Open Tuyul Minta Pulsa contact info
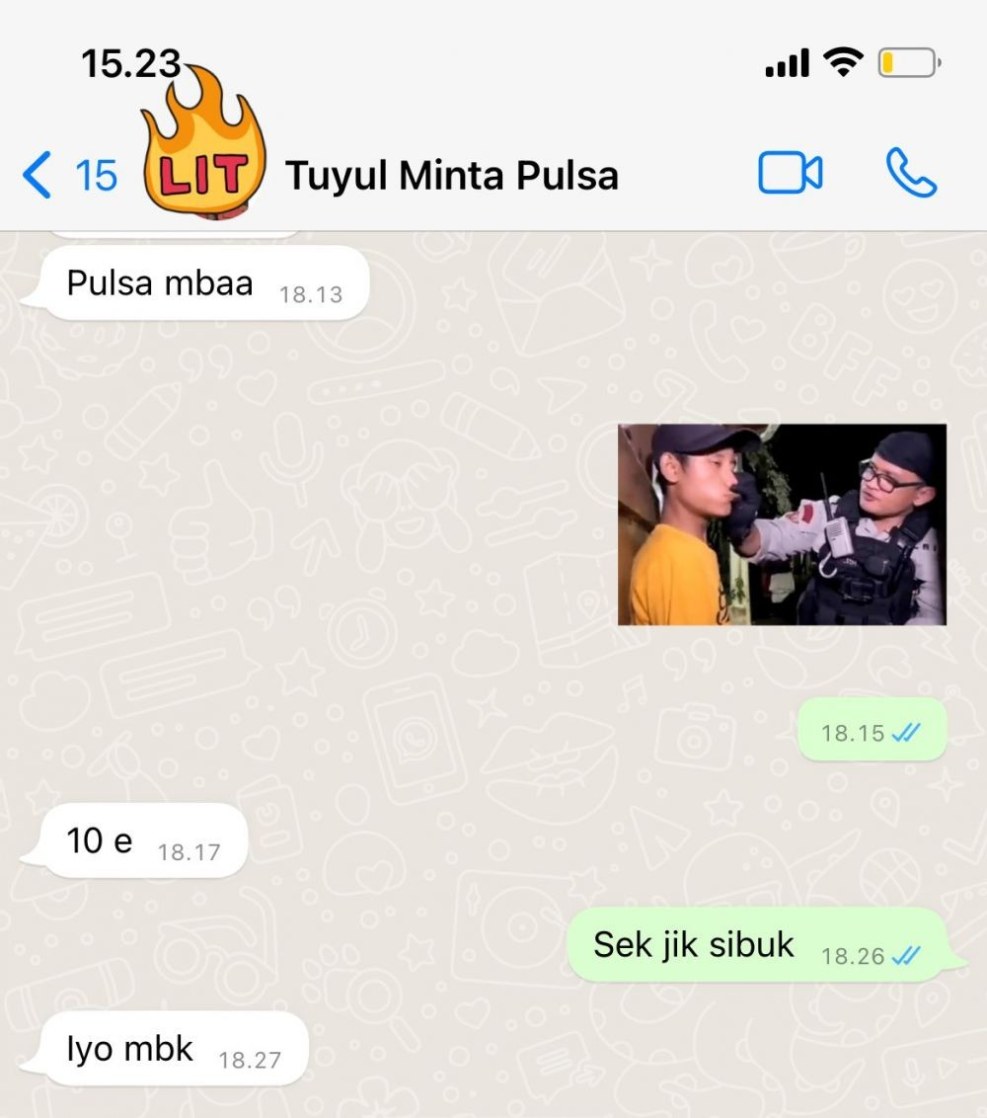The height and width of the screenshot is (1118, 987). [x=452, y=176]
